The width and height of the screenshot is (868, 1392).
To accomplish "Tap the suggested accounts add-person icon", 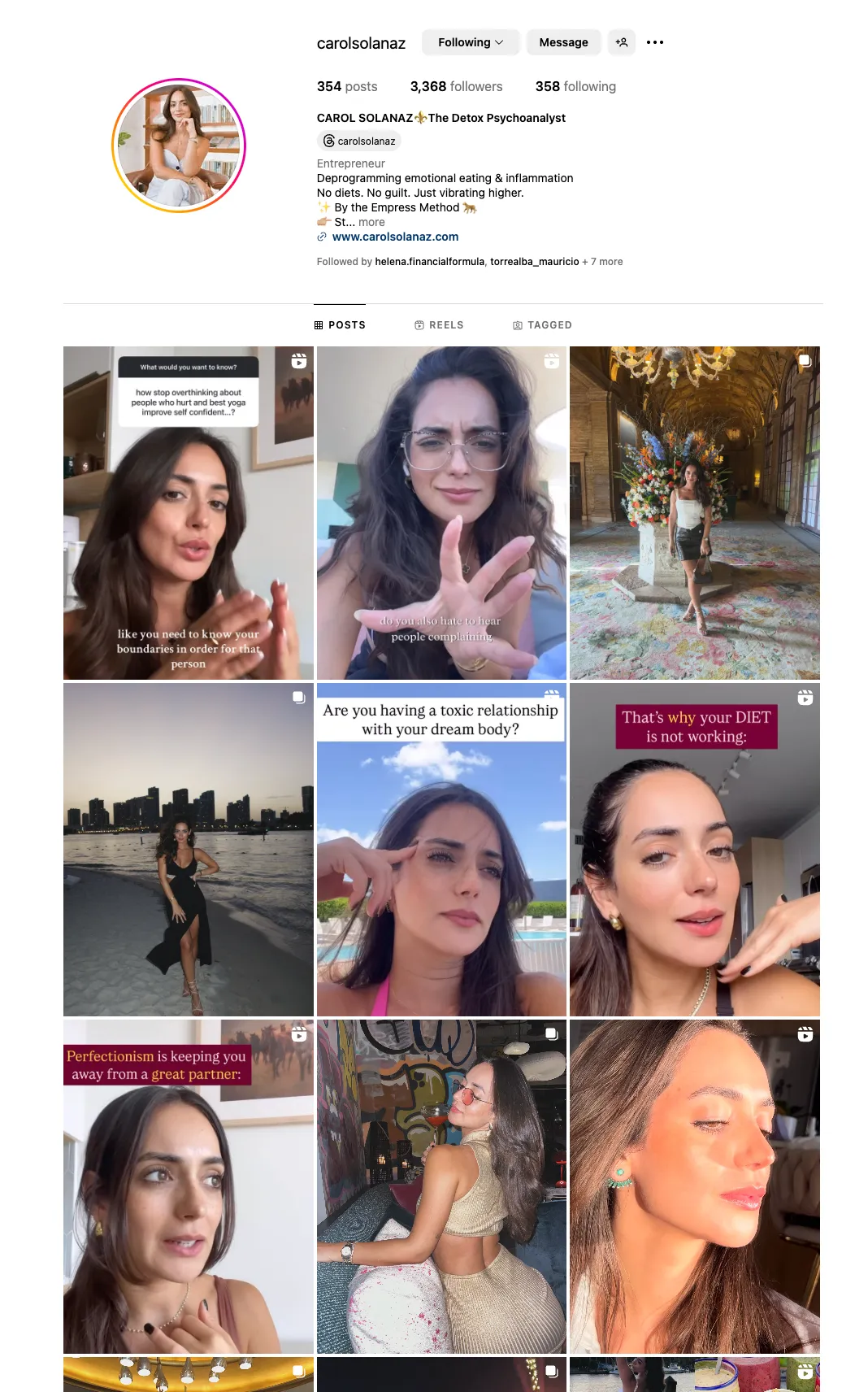I will 622,42.
